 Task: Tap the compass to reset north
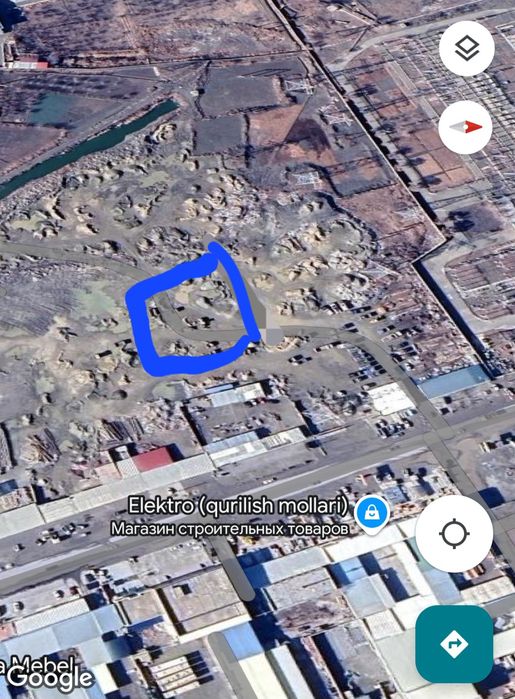pyautogui.click(x=466, y=127)
